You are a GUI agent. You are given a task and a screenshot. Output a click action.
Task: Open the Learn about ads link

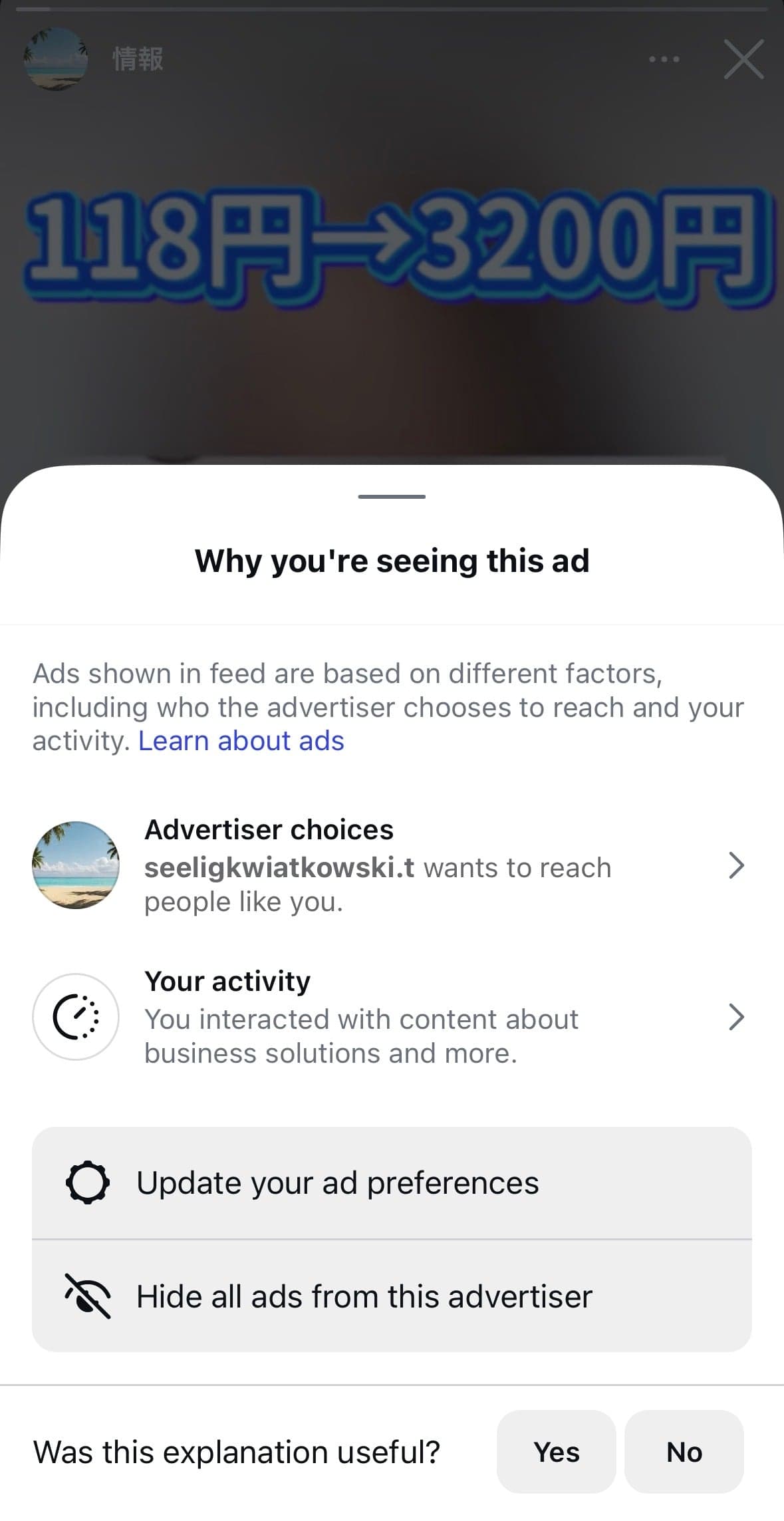pos(241,740)
